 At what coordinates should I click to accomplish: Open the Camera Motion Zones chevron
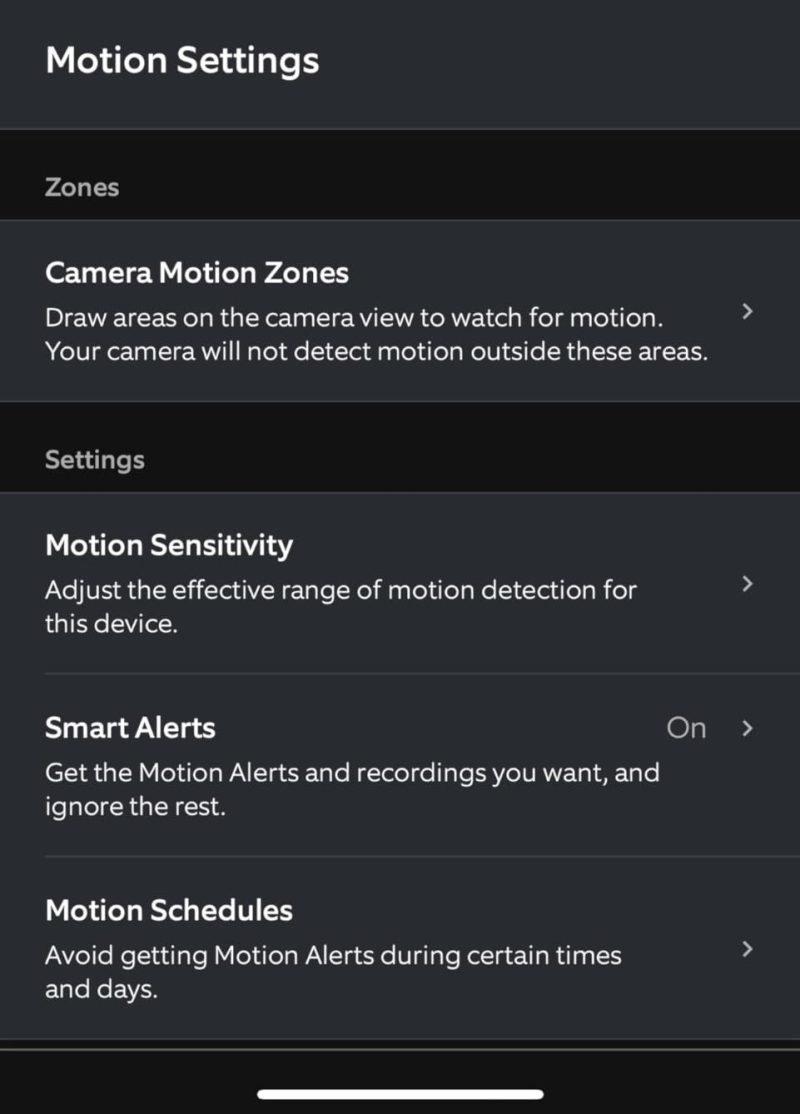coord(748,312)
